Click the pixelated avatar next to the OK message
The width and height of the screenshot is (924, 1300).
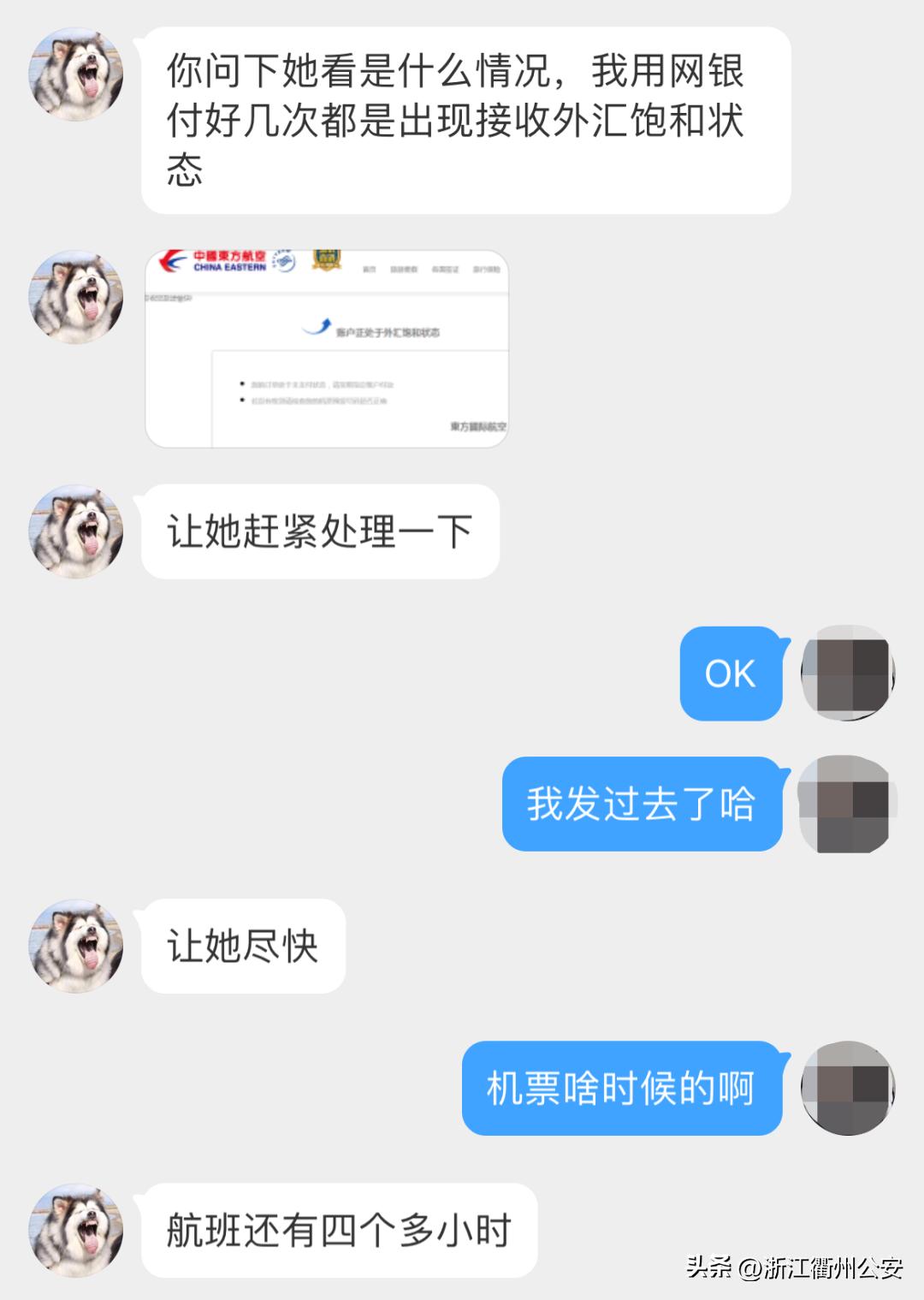point(847,675)
